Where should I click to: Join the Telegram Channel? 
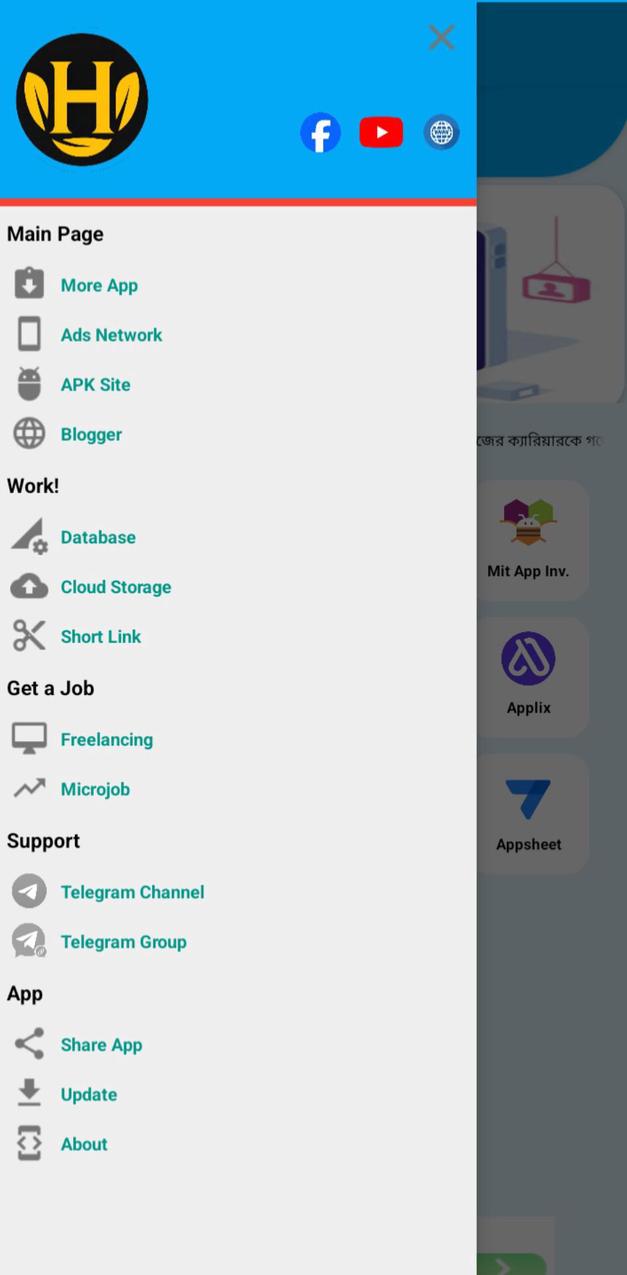(132, 892)
